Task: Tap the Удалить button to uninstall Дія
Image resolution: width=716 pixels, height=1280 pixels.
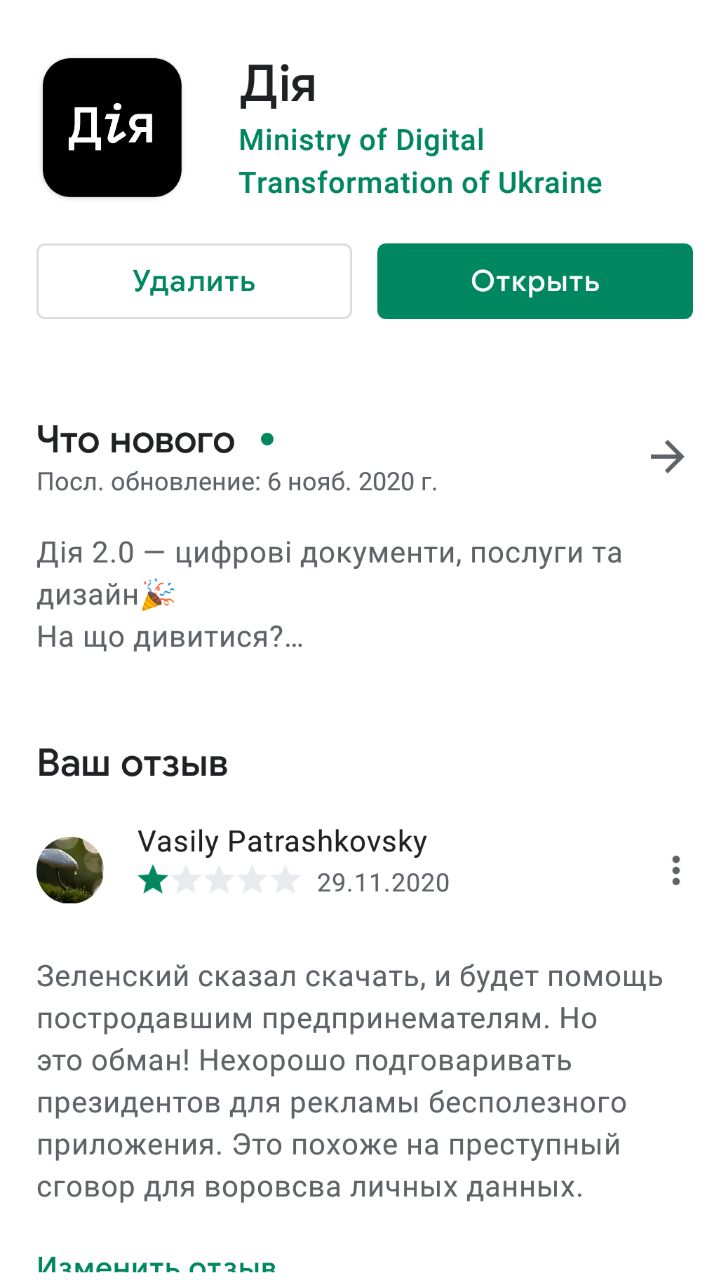Action: (194, 282)
